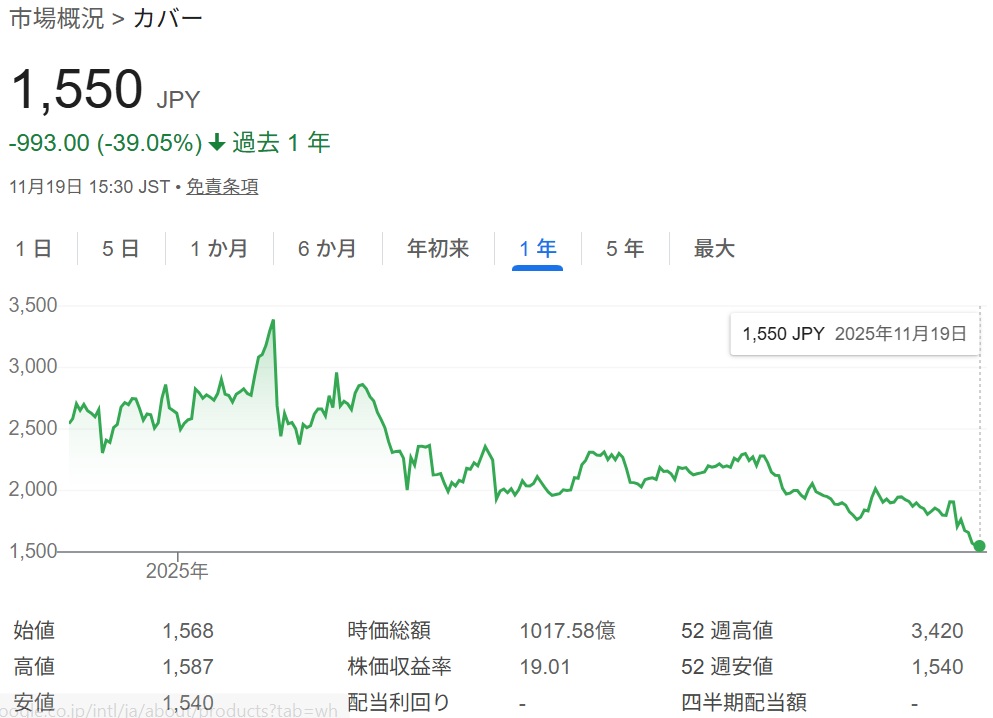Select the 1年 time range tab
This screenshot has width=993, height=718.
pos(537,249)
